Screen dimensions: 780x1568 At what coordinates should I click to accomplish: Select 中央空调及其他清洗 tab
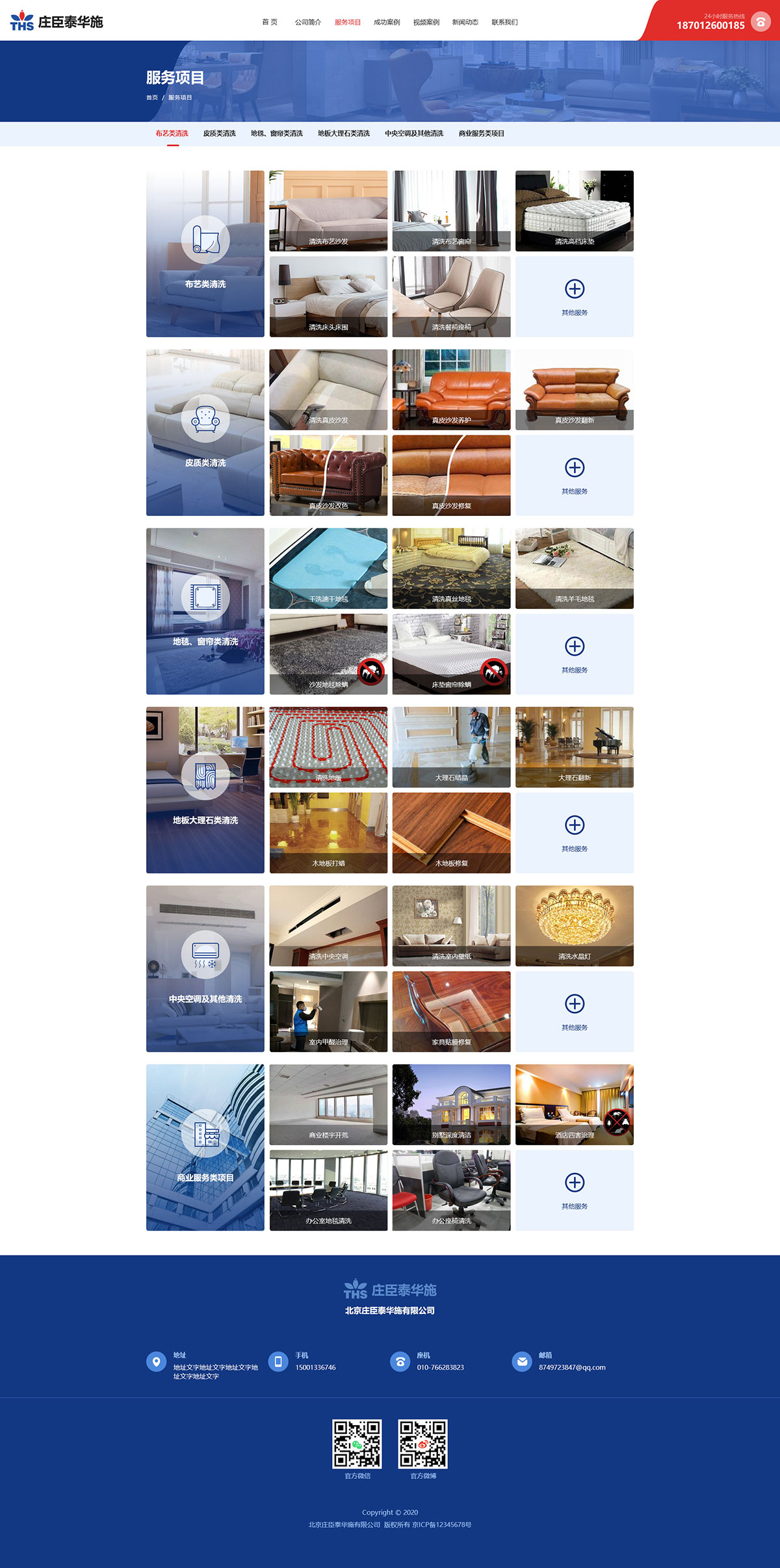point(414,133)
